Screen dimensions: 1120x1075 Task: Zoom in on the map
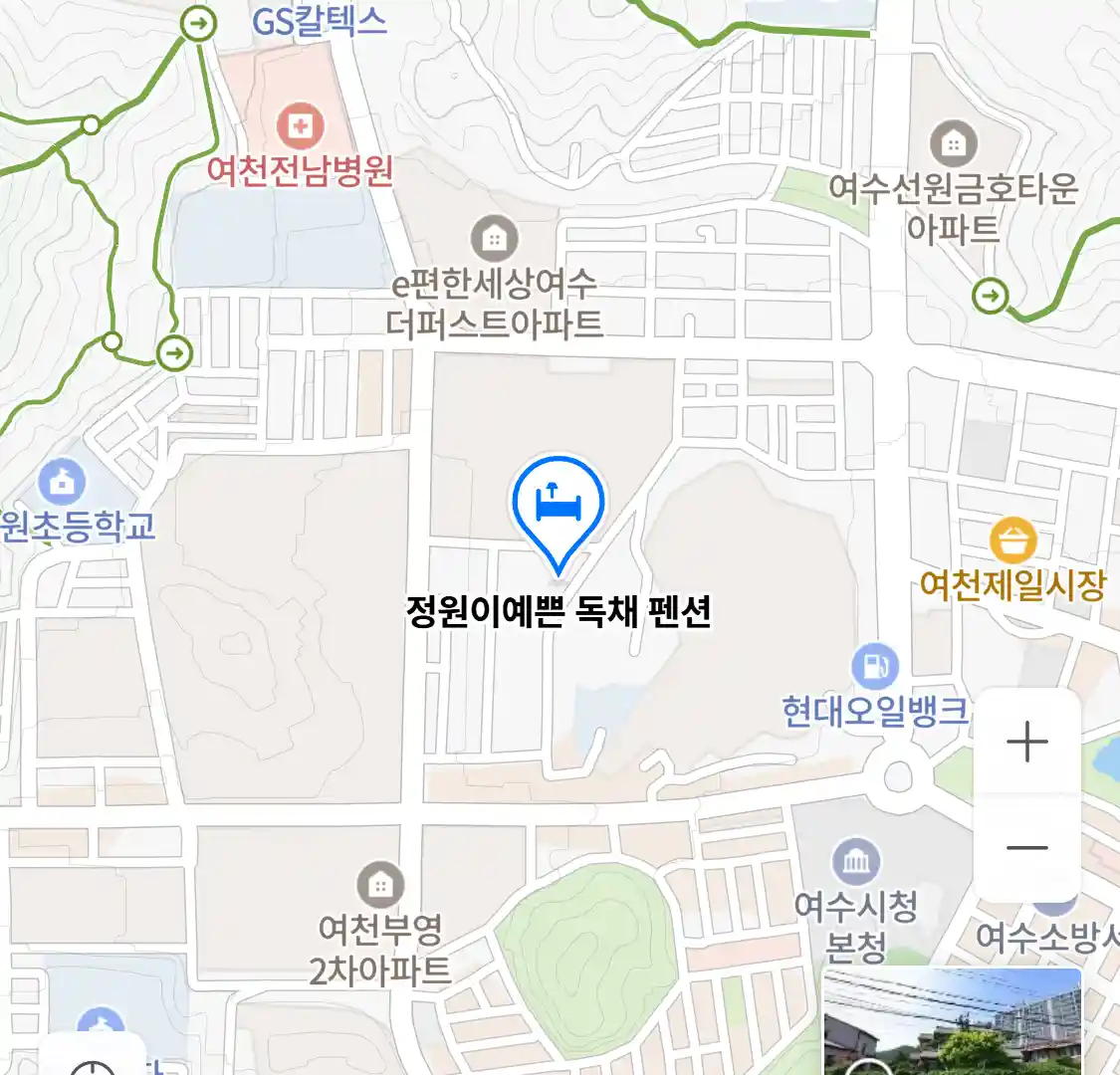click(1026, 743)
